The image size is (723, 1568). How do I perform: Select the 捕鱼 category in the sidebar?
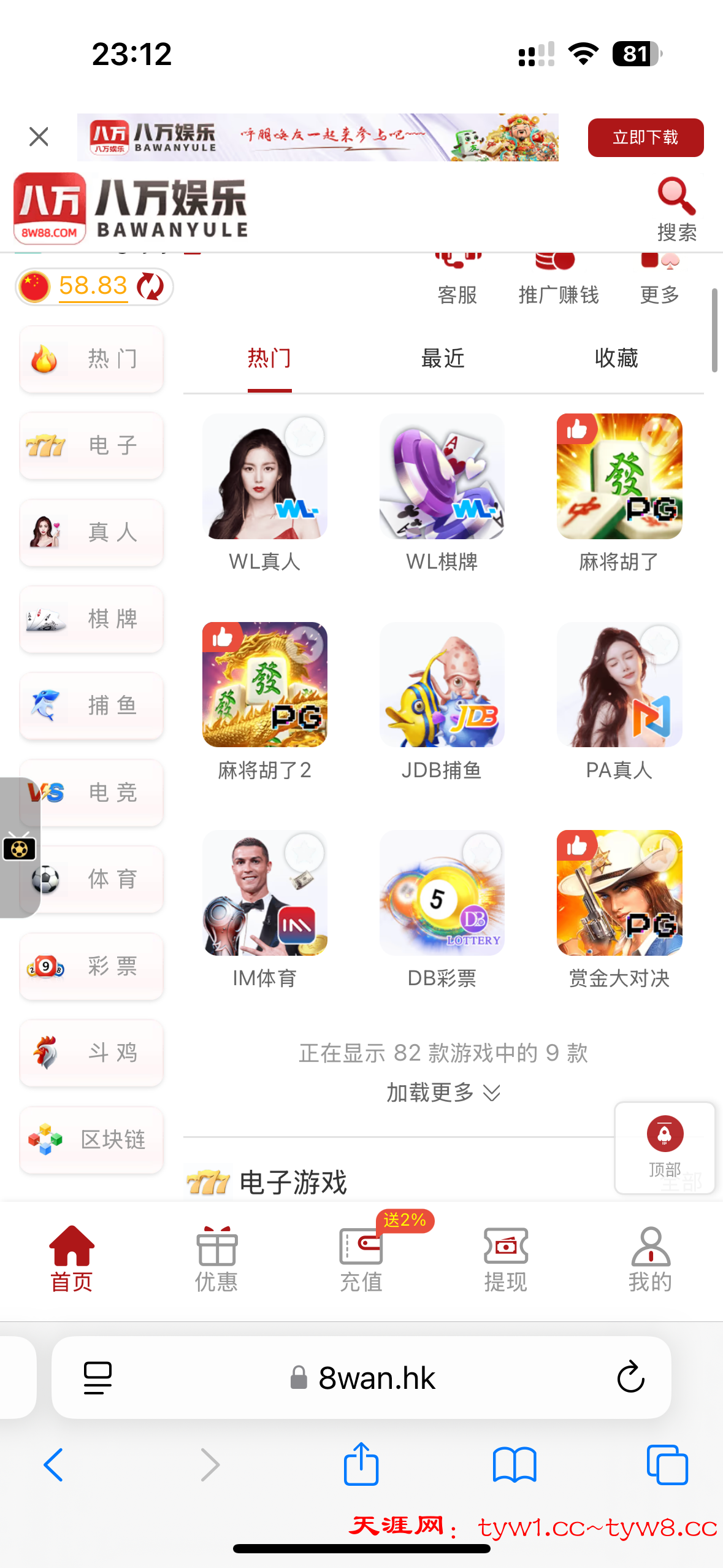click(x=91, y=705)
